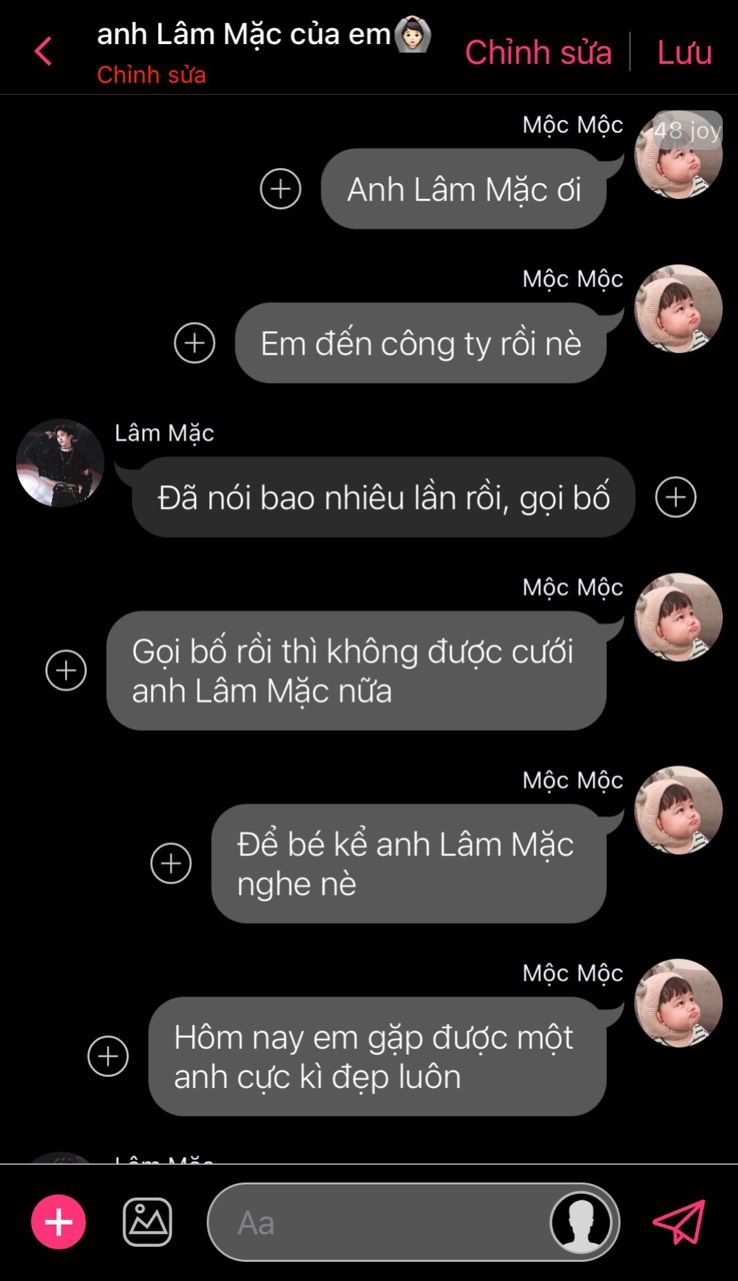Tap the red Chỉnh sửa link under the title

tap(151, 75)
